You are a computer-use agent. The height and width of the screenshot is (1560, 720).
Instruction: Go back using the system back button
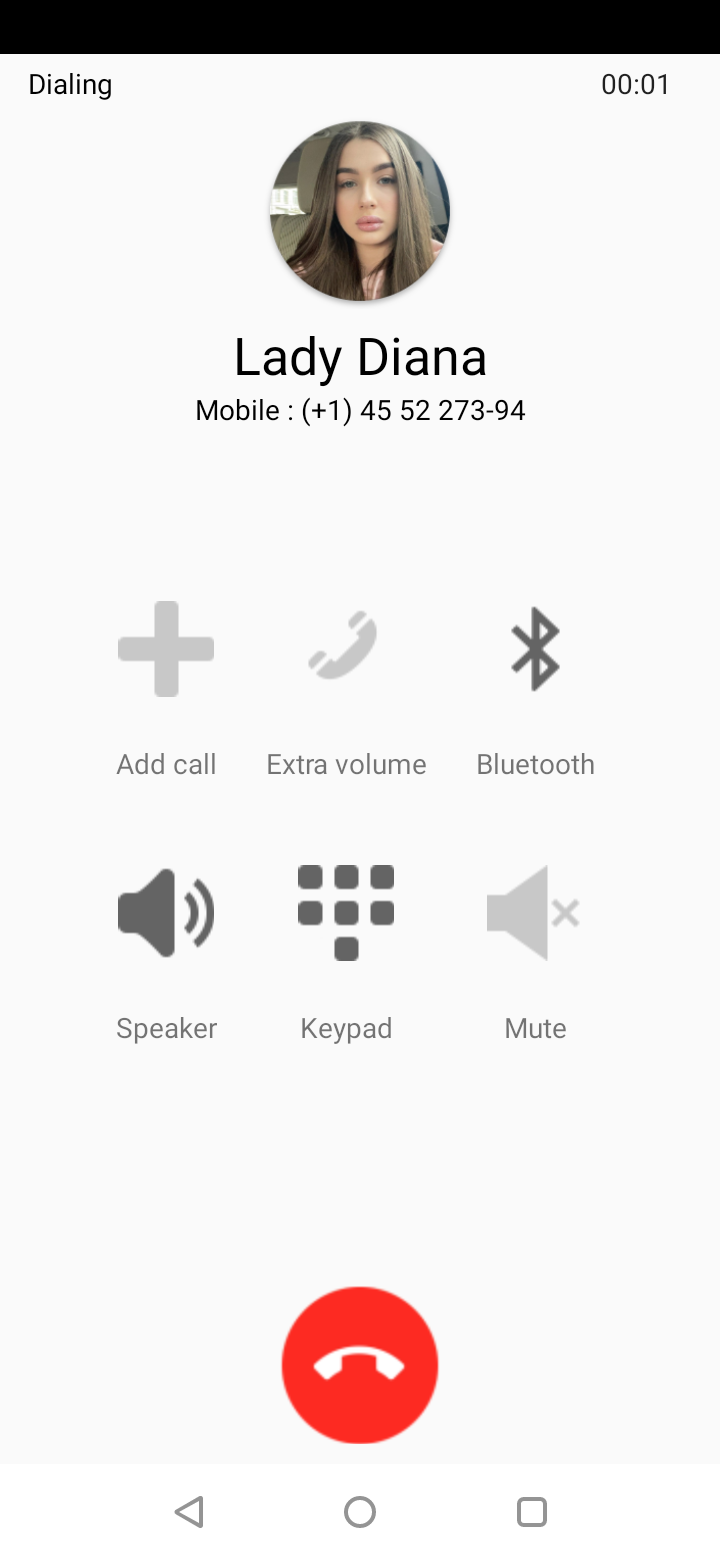coord(189,1511)
